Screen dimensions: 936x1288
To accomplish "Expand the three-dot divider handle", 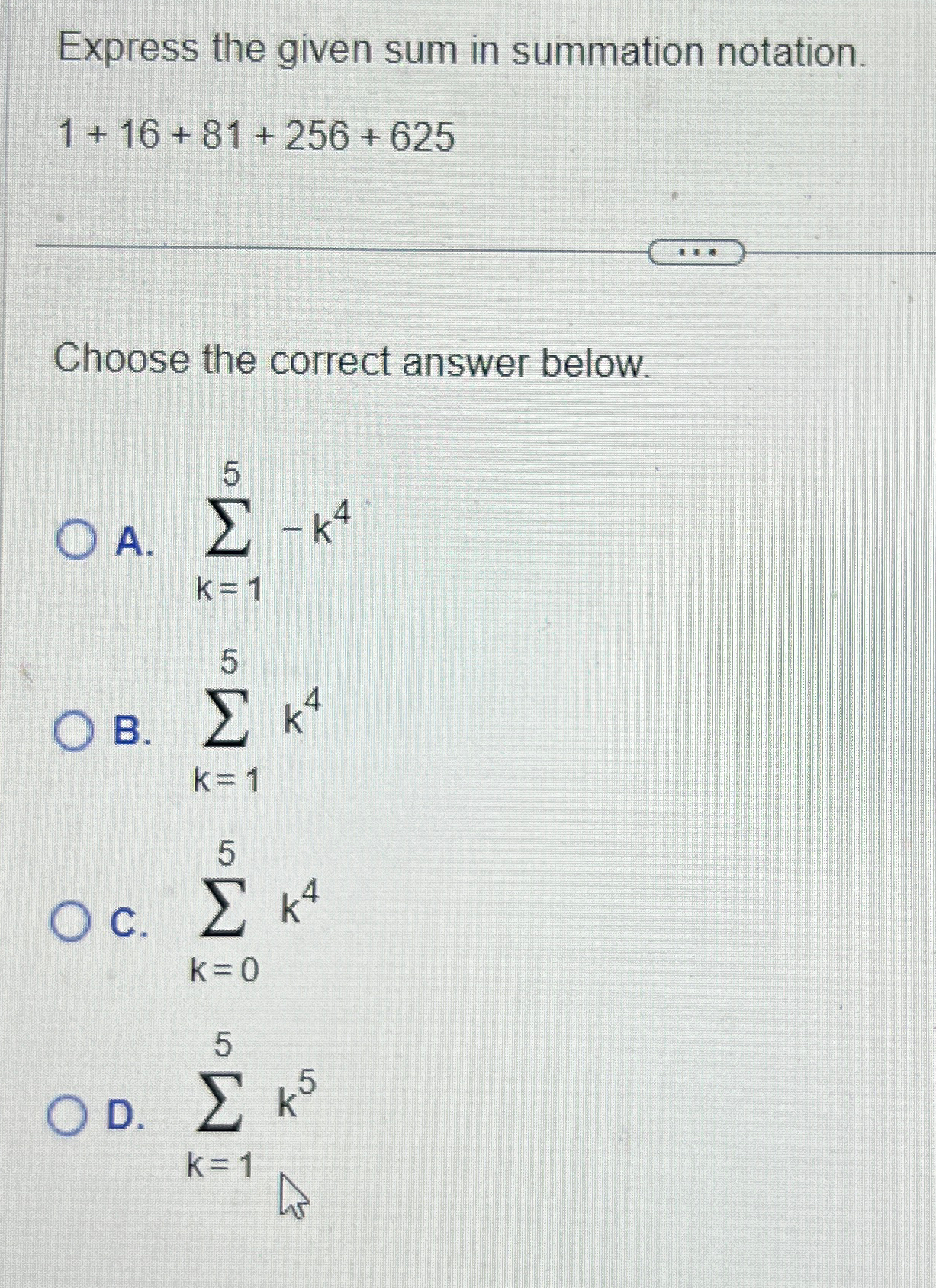I will pyautogui.click(x=695, y=252).
